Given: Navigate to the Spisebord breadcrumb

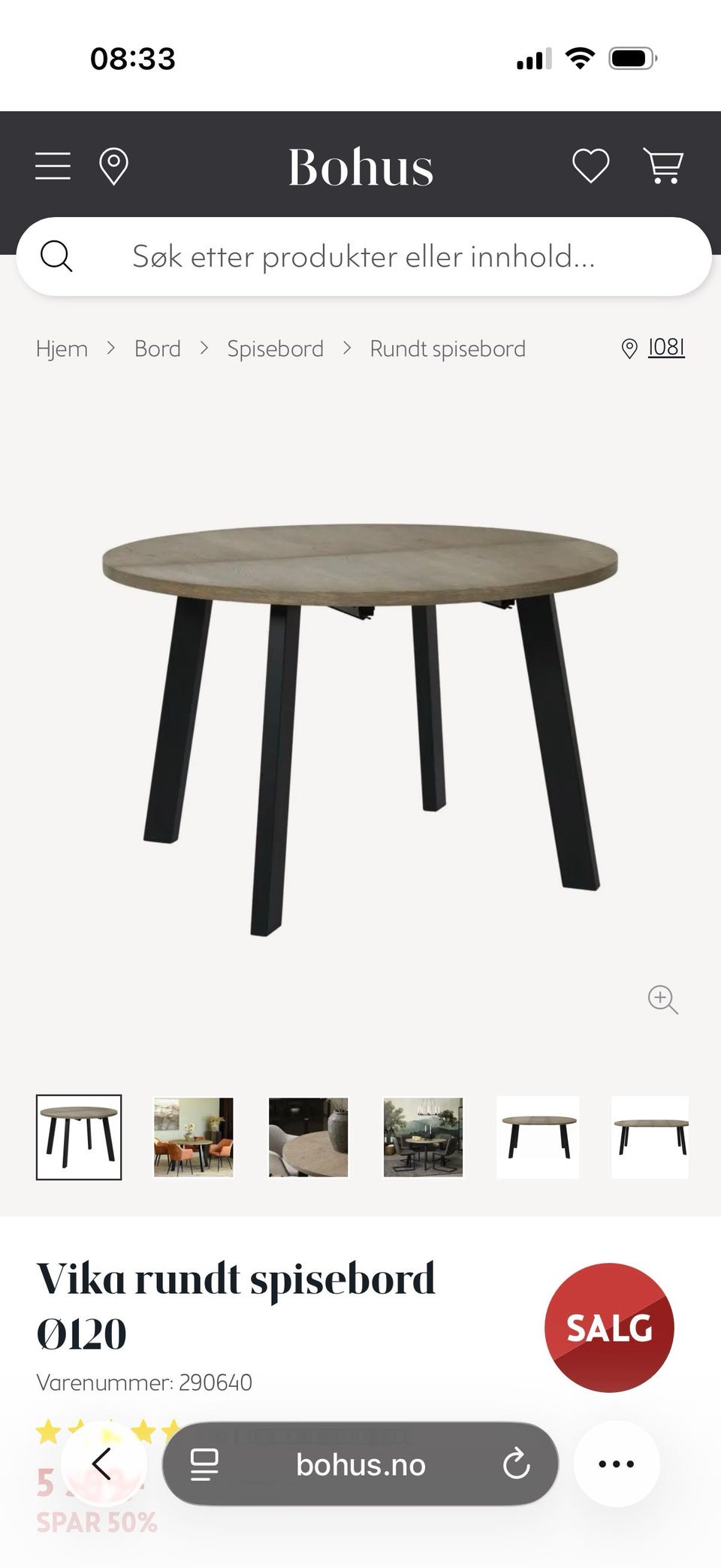Looking at the screenshot, I should pos(275,349).
